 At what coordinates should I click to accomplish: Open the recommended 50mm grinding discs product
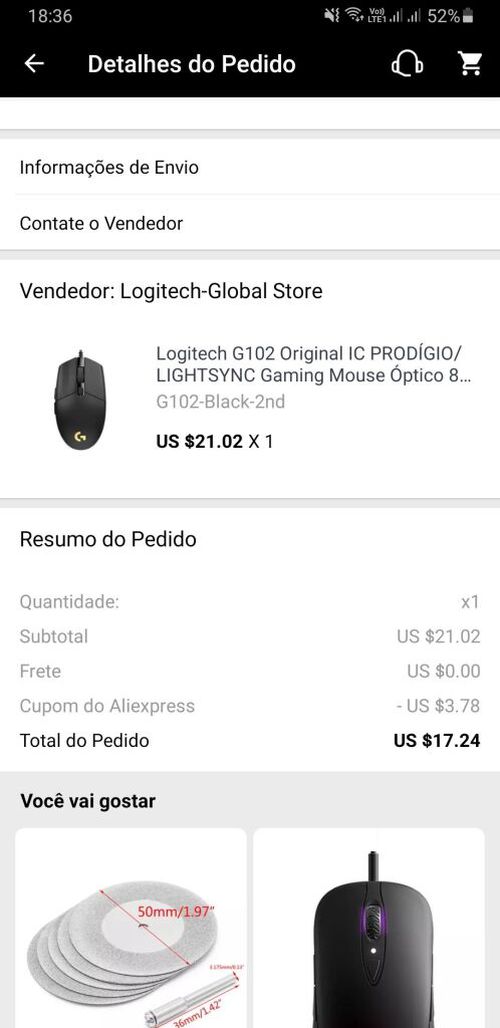click(131, 928)
